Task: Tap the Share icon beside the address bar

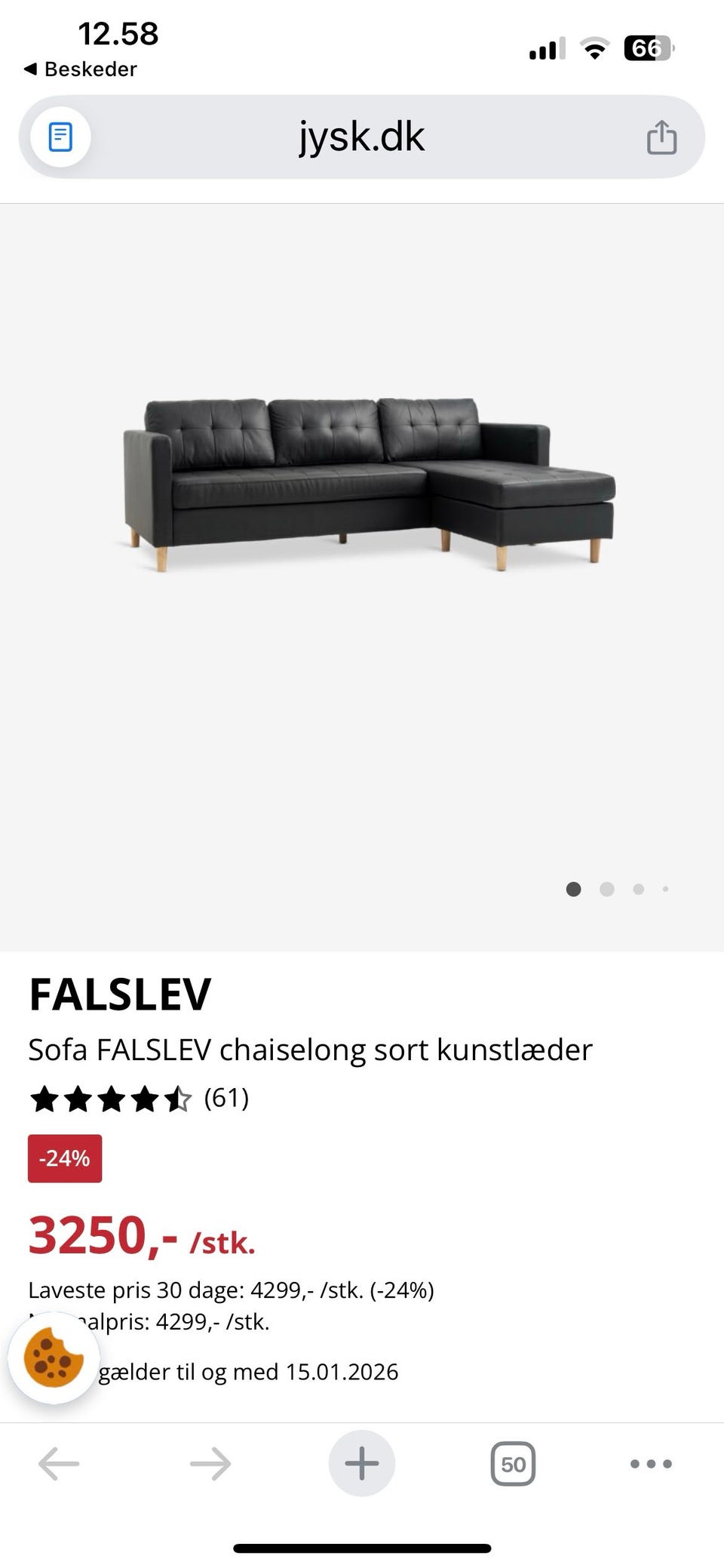Action: tap(661, 135)
